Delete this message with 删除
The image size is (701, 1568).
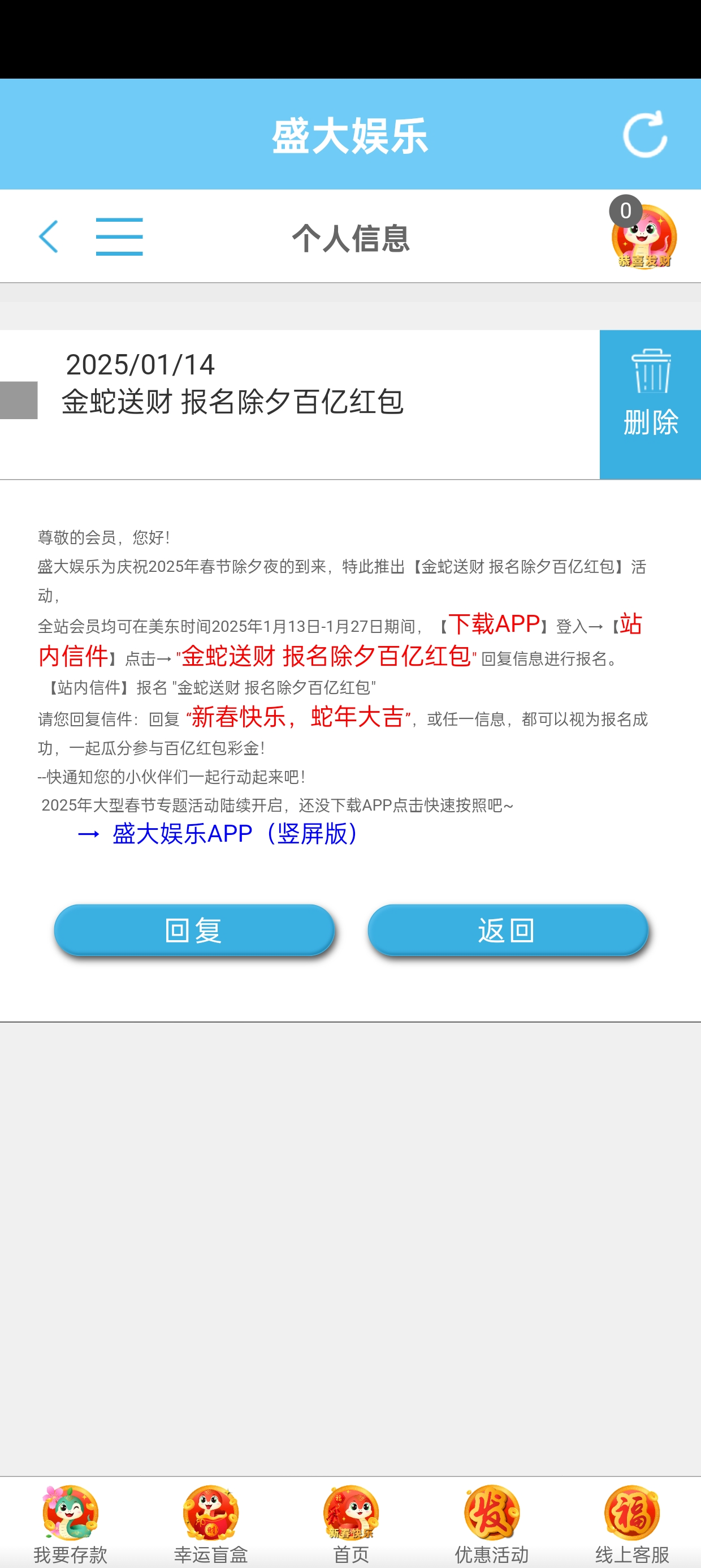point(650,404)
